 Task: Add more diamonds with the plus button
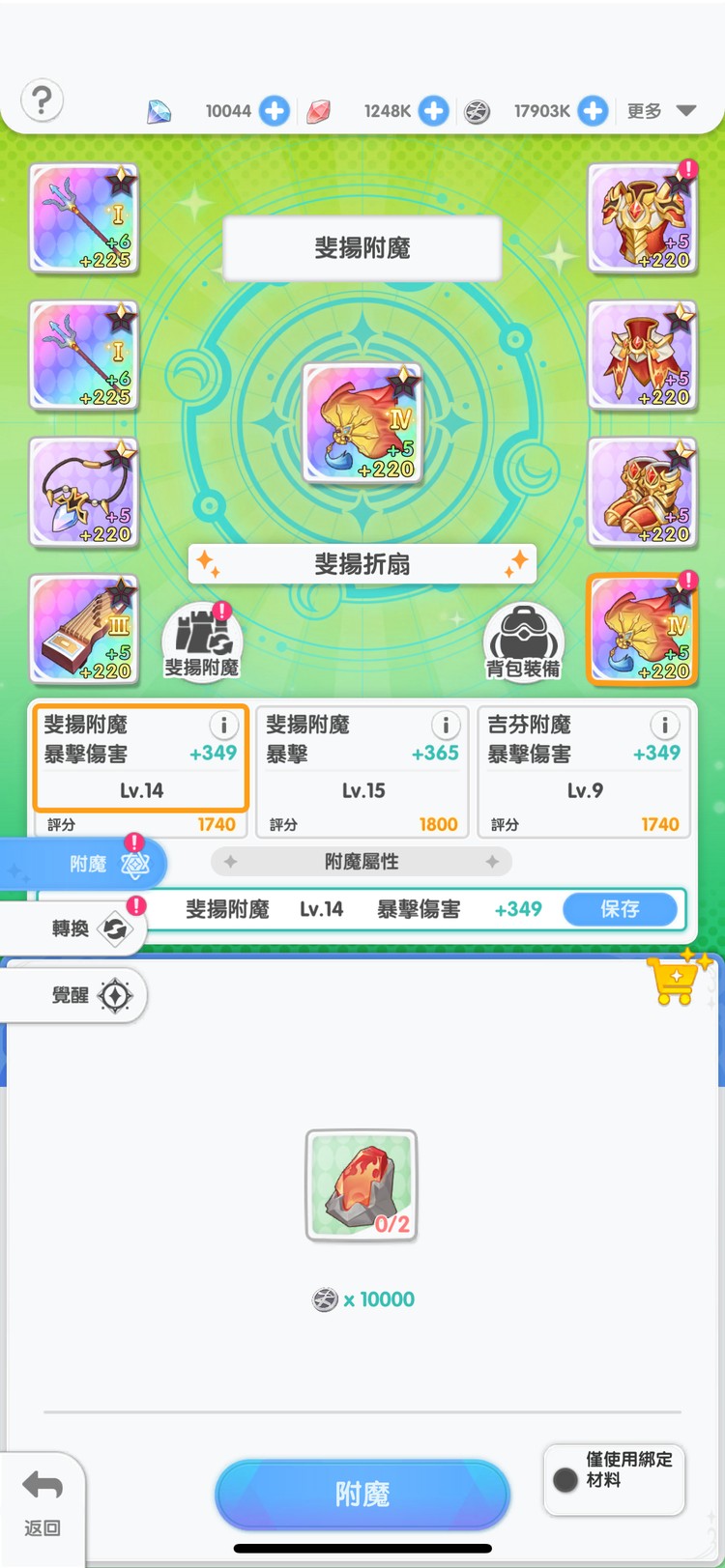pos(275,111)
